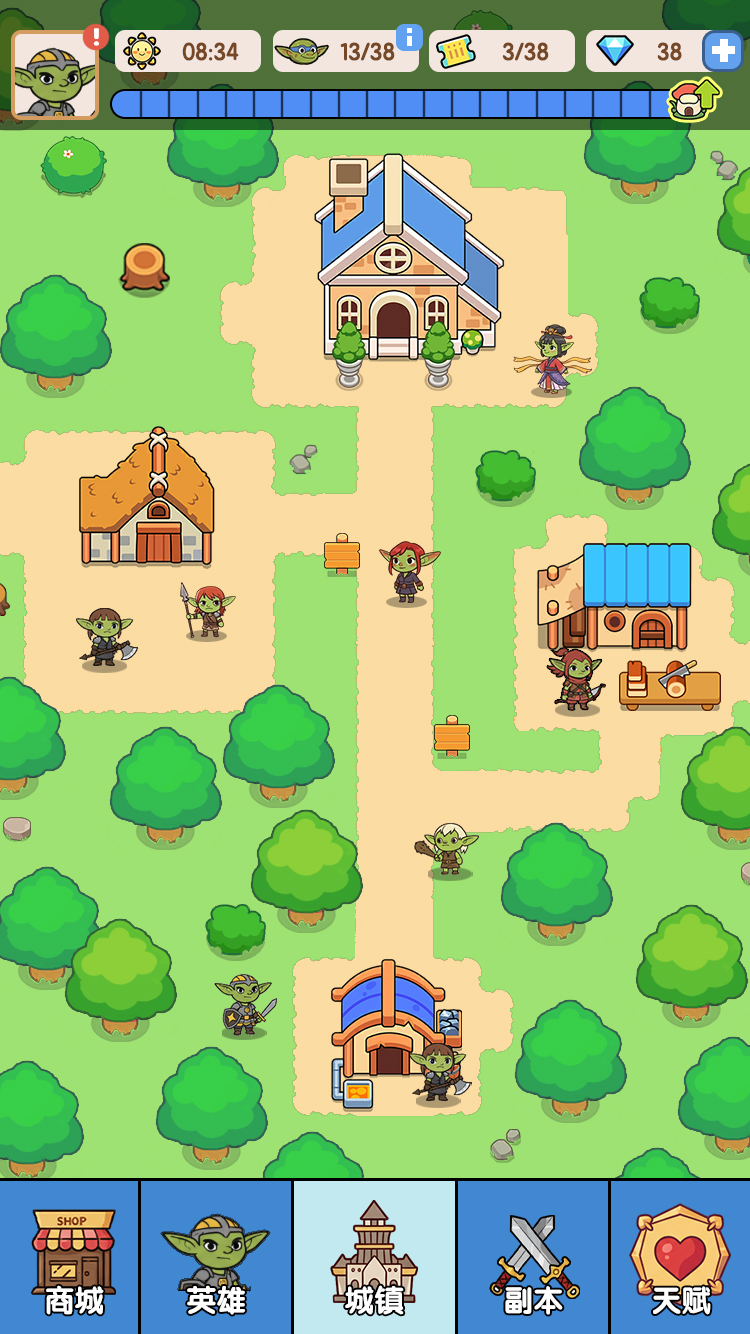Screen dimensions: 750x1334
Task: Open the 商城 shop tab
Action: pyautogui.click(x=71, y=1258)
